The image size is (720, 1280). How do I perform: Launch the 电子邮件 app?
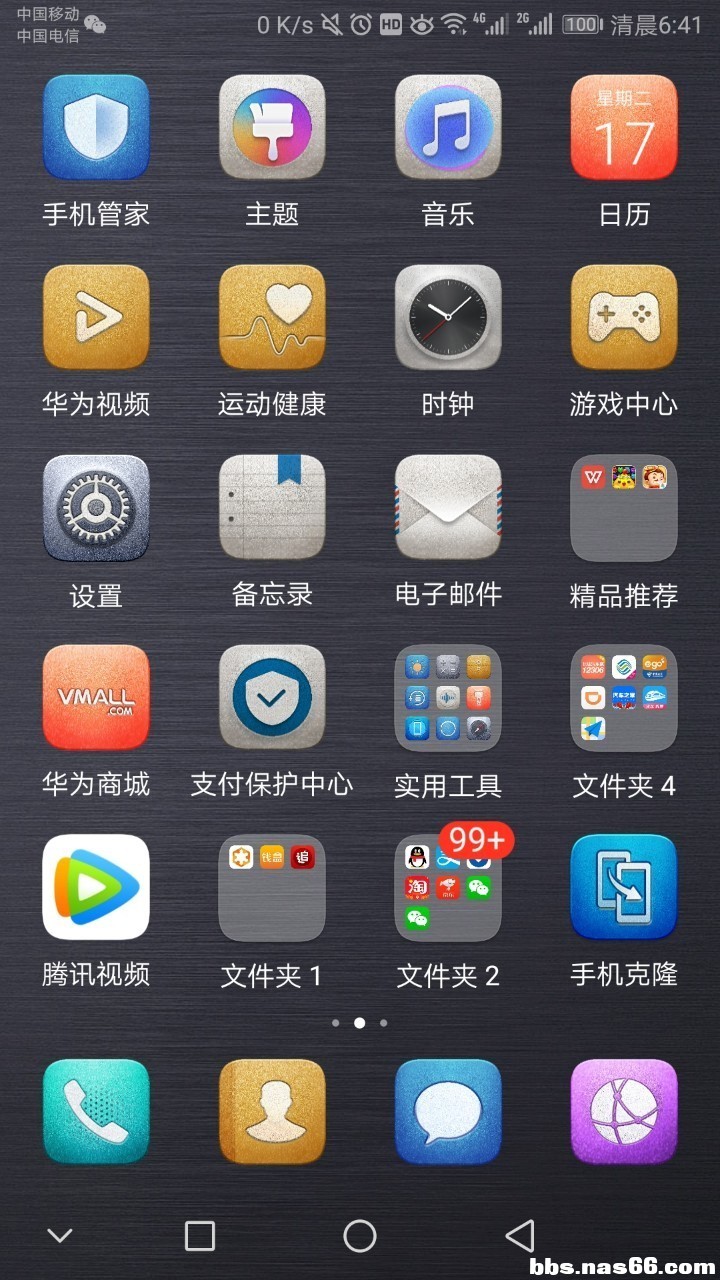tap(448, 508)
